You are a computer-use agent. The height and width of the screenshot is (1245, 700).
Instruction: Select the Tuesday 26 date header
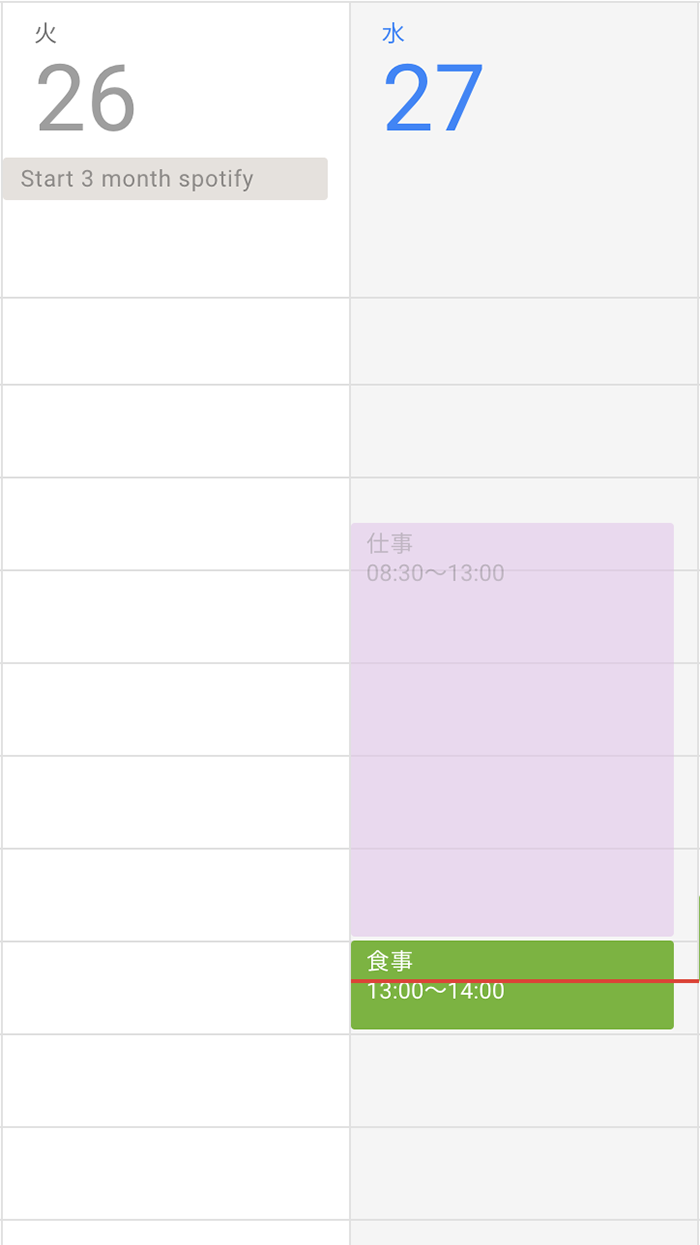coord(85,82)
